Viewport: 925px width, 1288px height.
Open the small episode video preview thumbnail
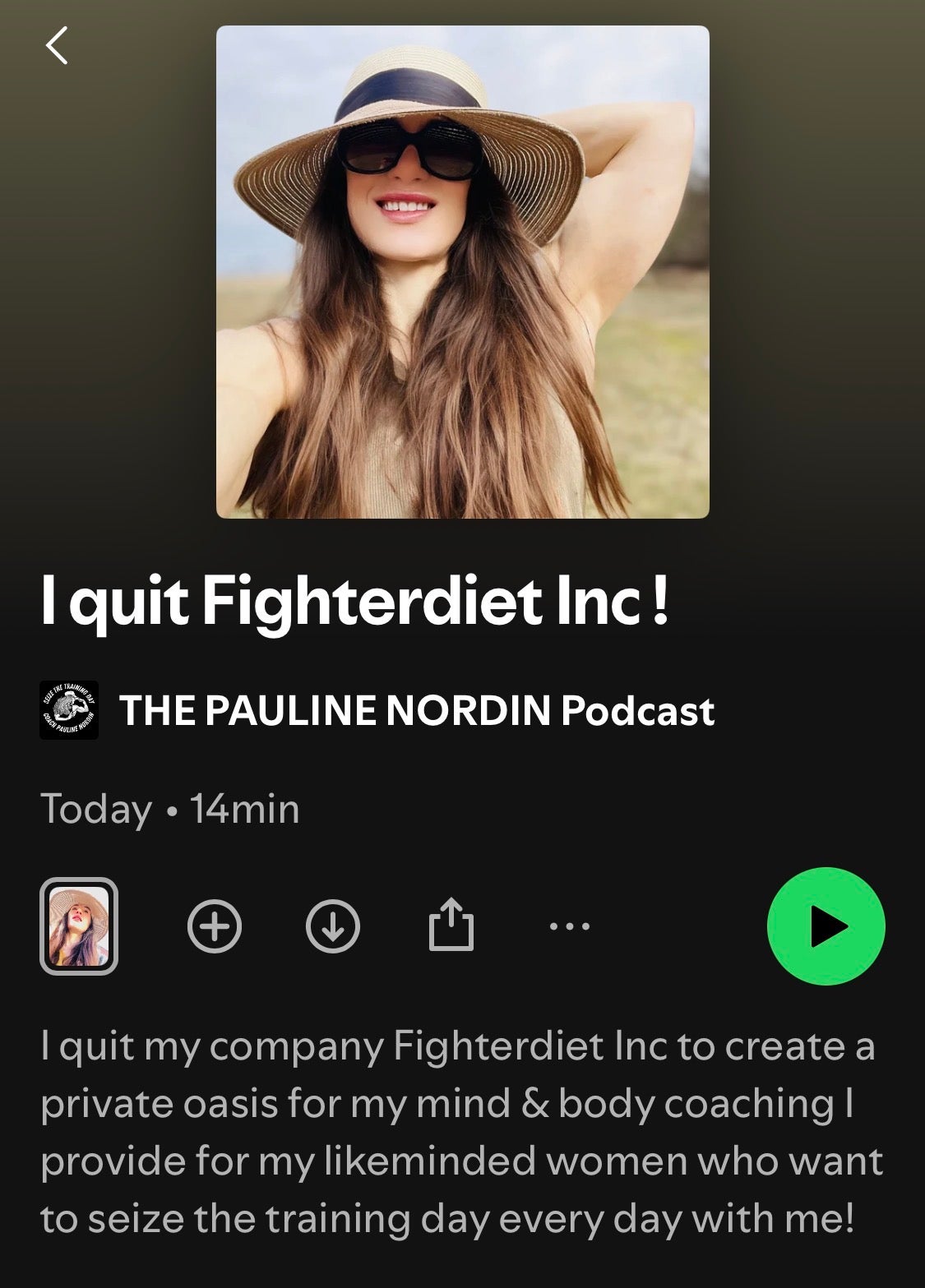(79, 926)
